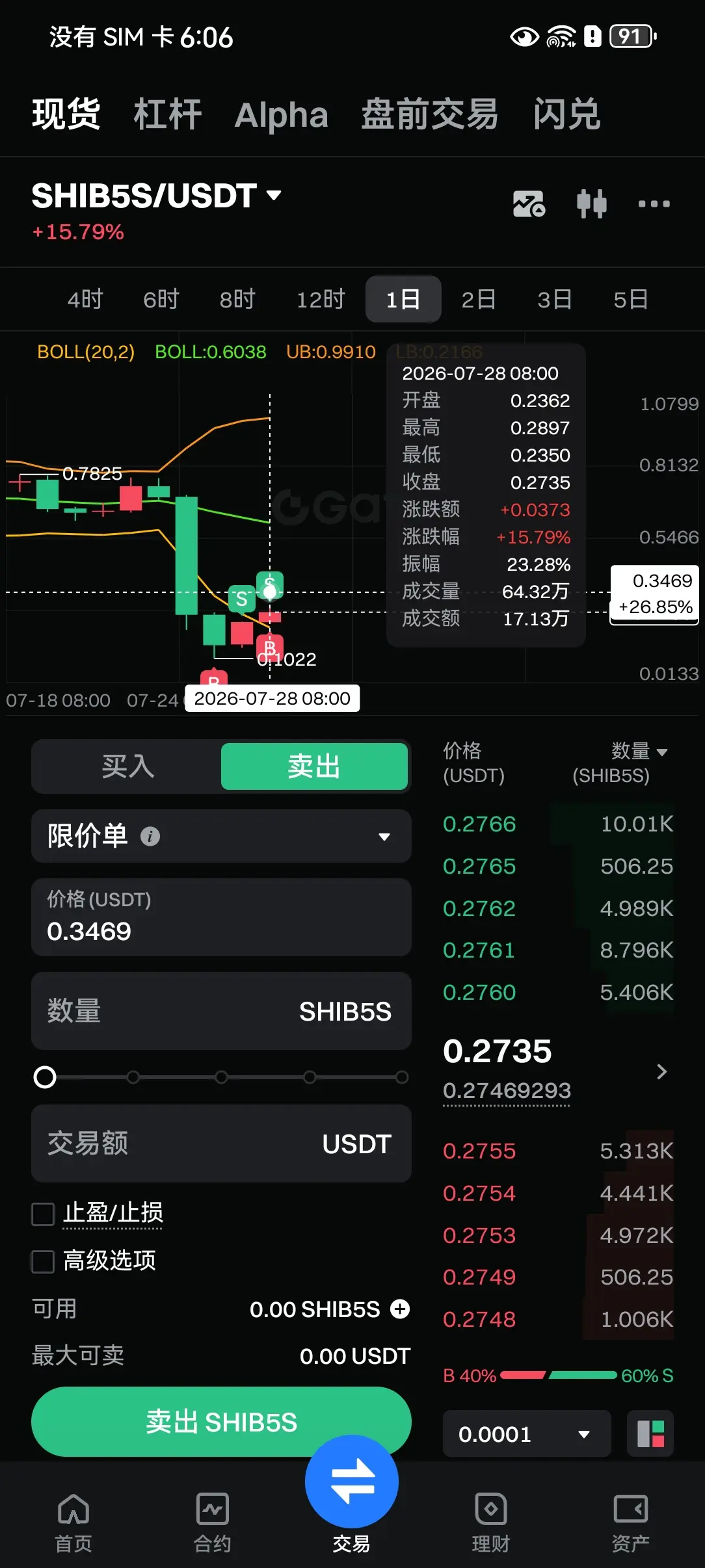Go to the 资产 tab

pyautogui.click(x=630, y=1523)
